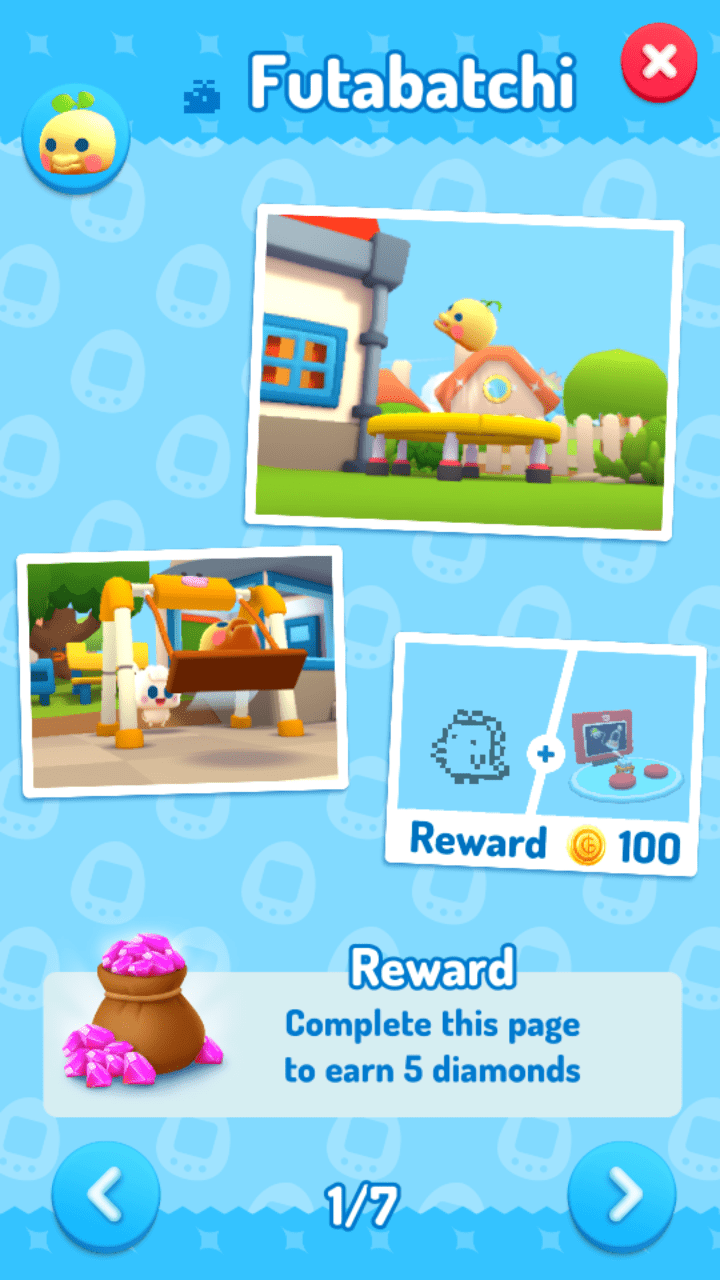Go to the next album page
Image resolution: width=720 pixels, height=1280 pixels.
[621, 1193]
